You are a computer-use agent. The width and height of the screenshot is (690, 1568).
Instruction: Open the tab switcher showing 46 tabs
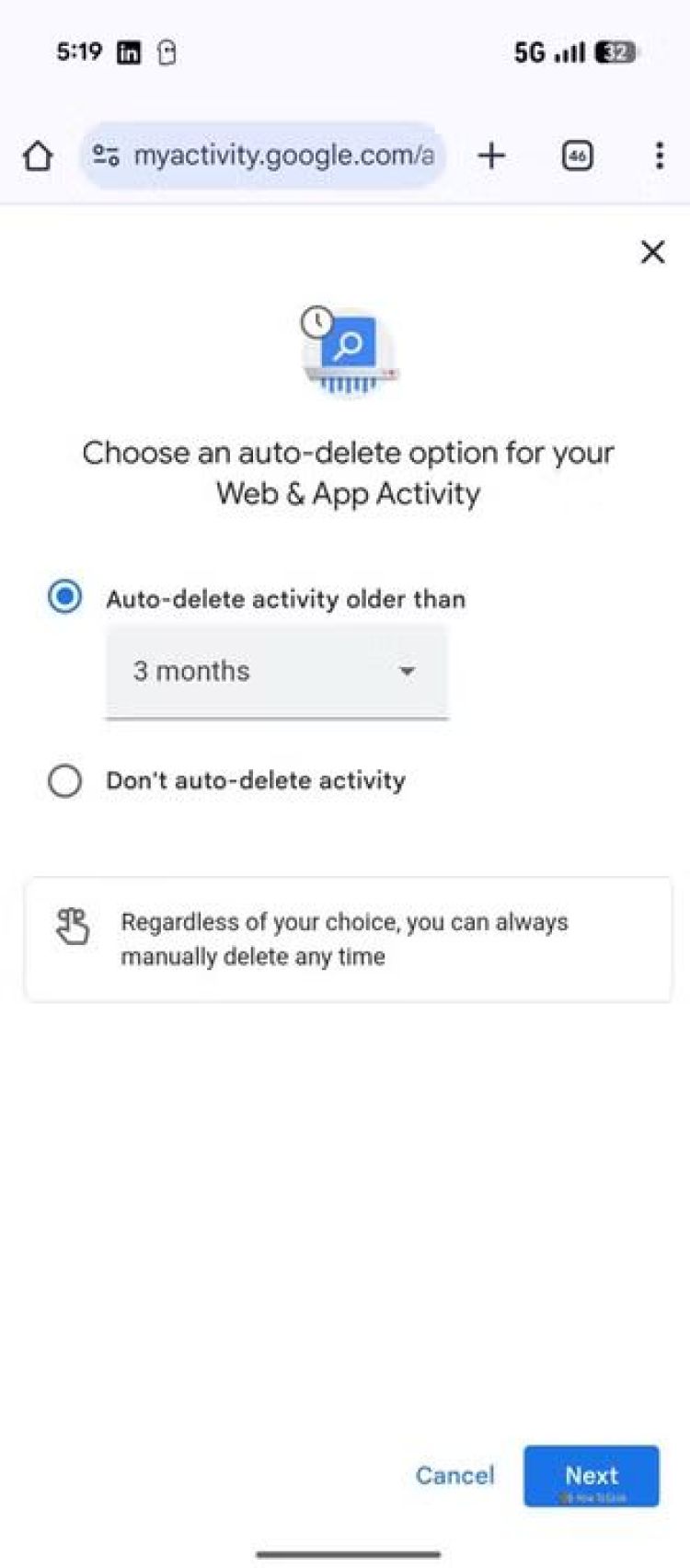click(x=577, y=156)
